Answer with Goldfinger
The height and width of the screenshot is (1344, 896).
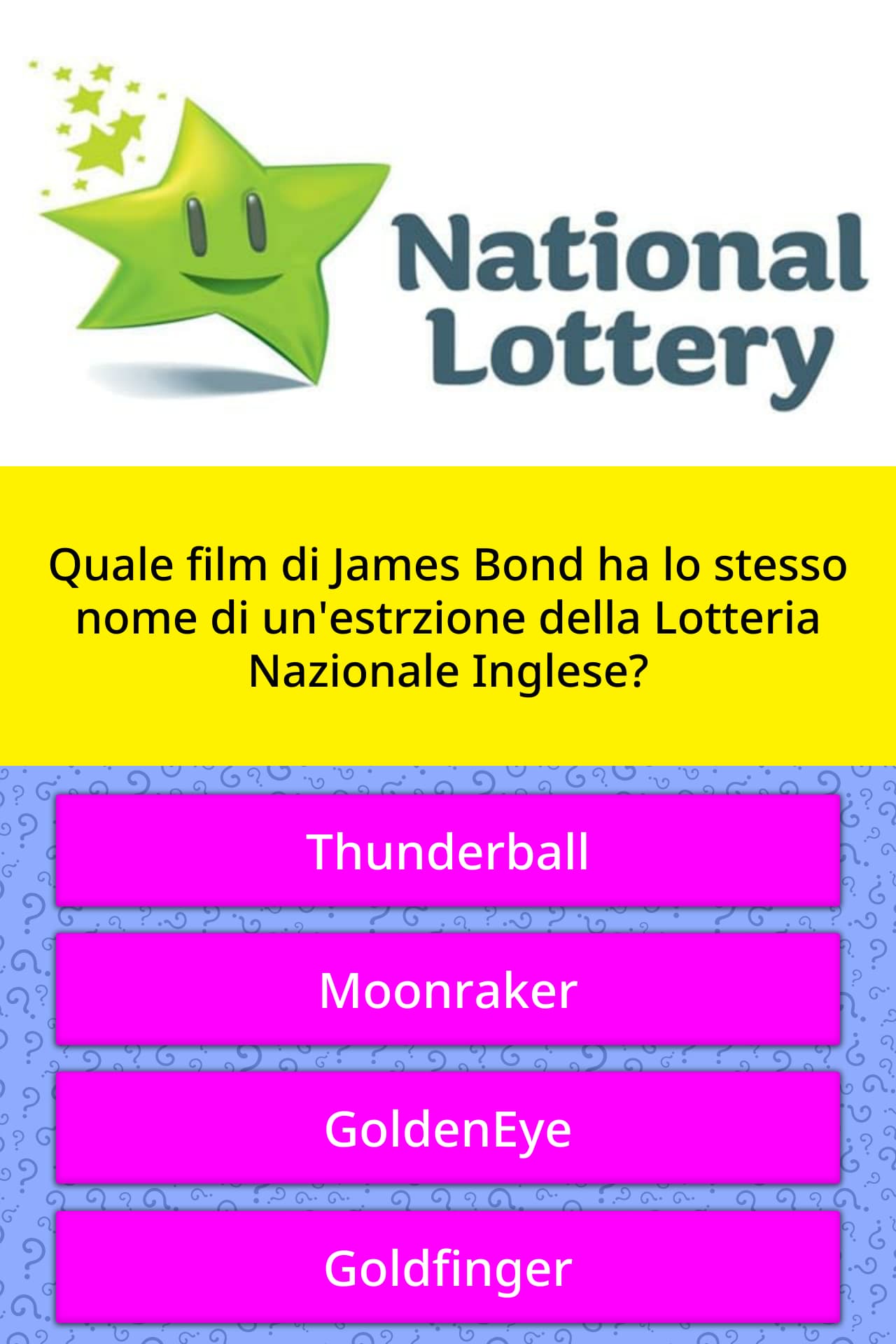tap(448, 1267)
